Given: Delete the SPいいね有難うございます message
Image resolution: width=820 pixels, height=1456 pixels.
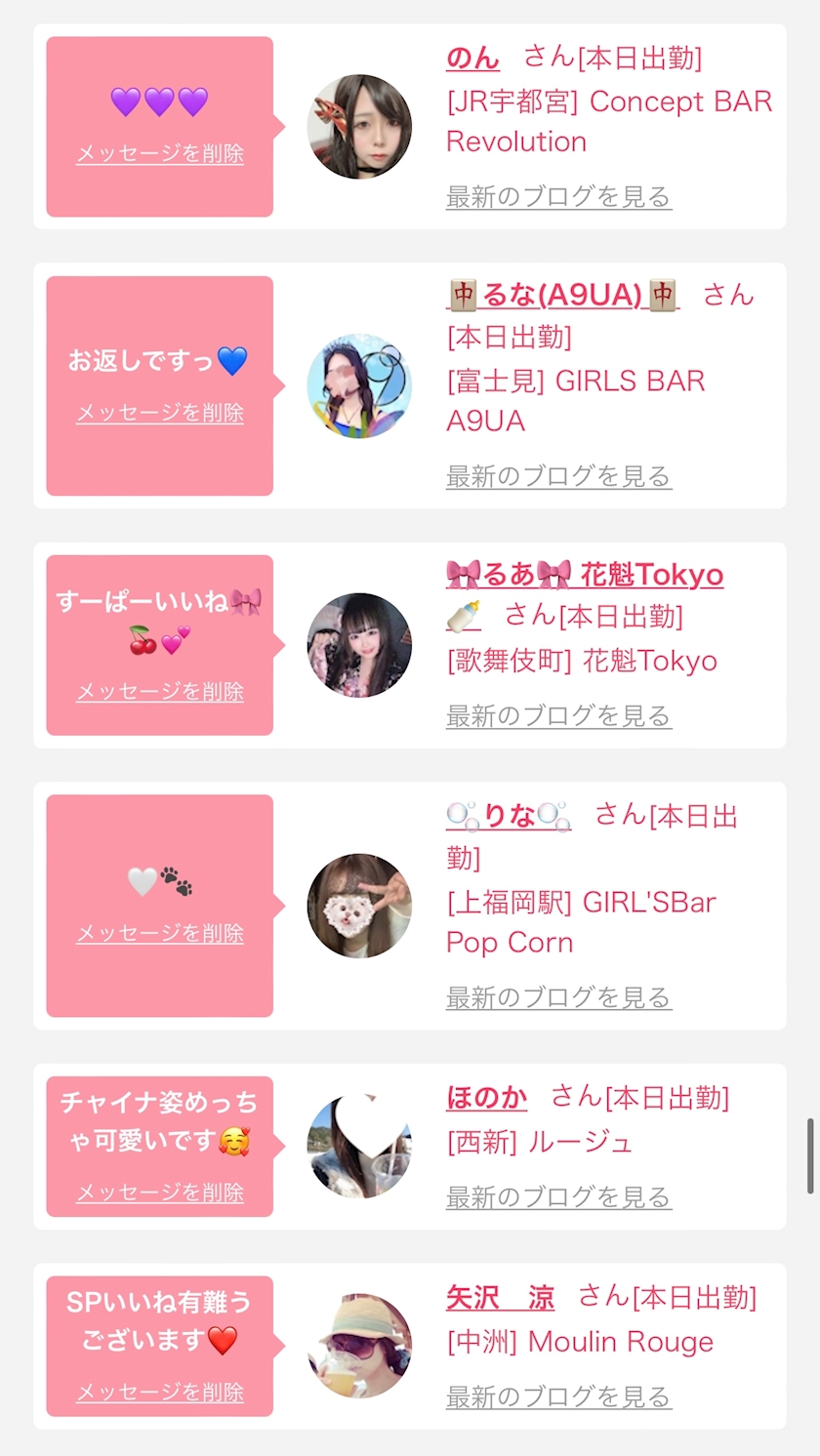Looking at the screenshot, I should (x=160, y=1393).
